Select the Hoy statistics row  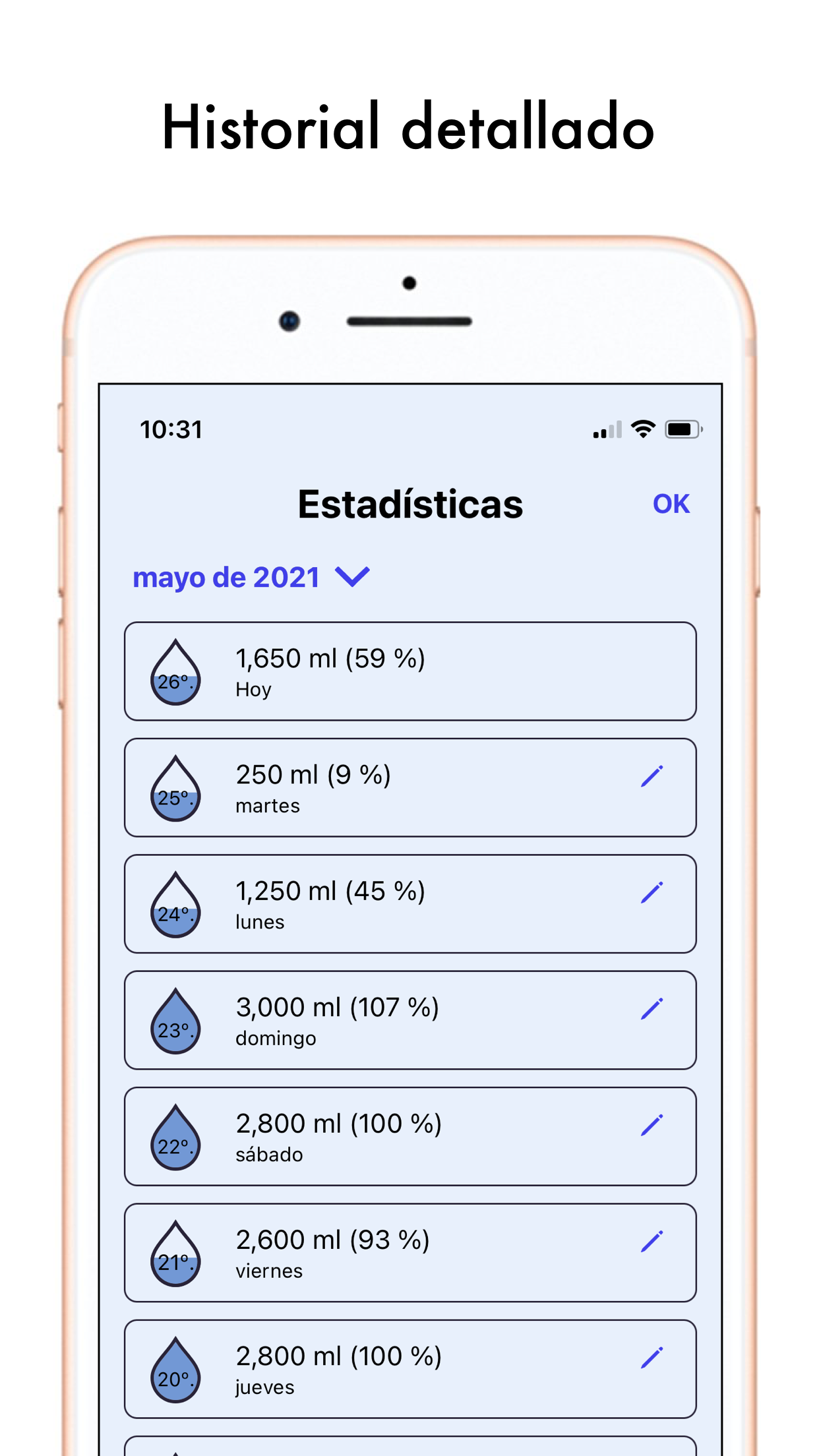(409, 671)
